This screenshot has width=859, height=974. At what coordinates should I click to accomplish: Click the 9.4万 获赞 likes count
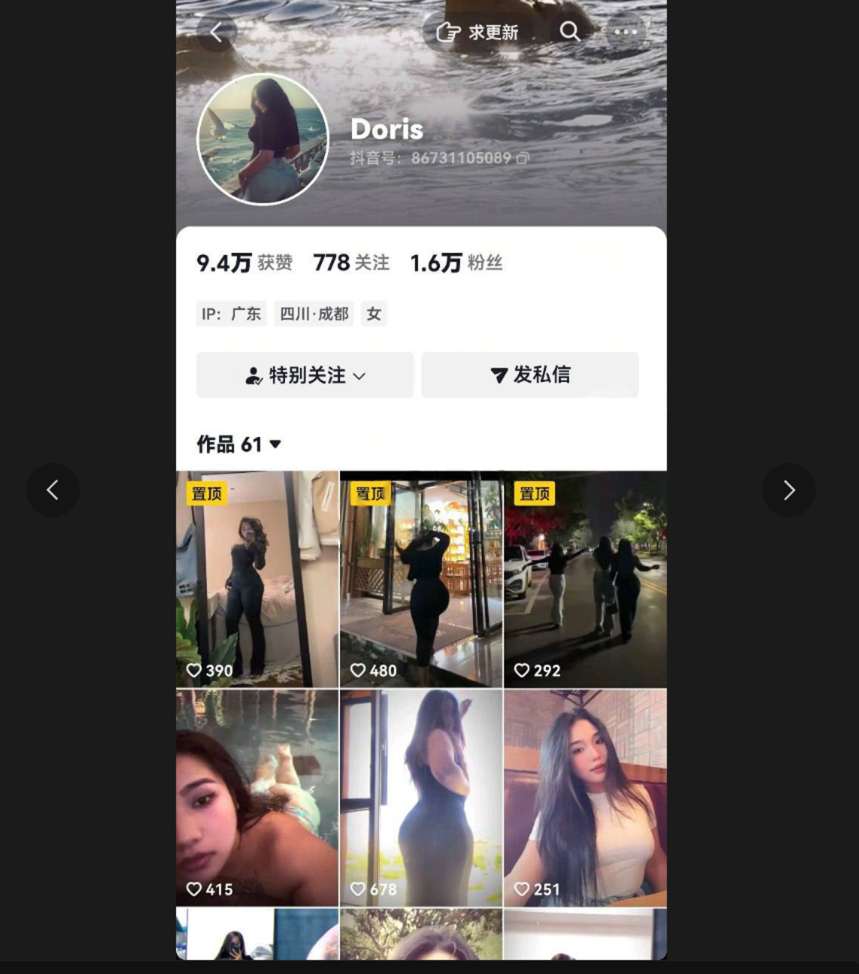point(239,262)
